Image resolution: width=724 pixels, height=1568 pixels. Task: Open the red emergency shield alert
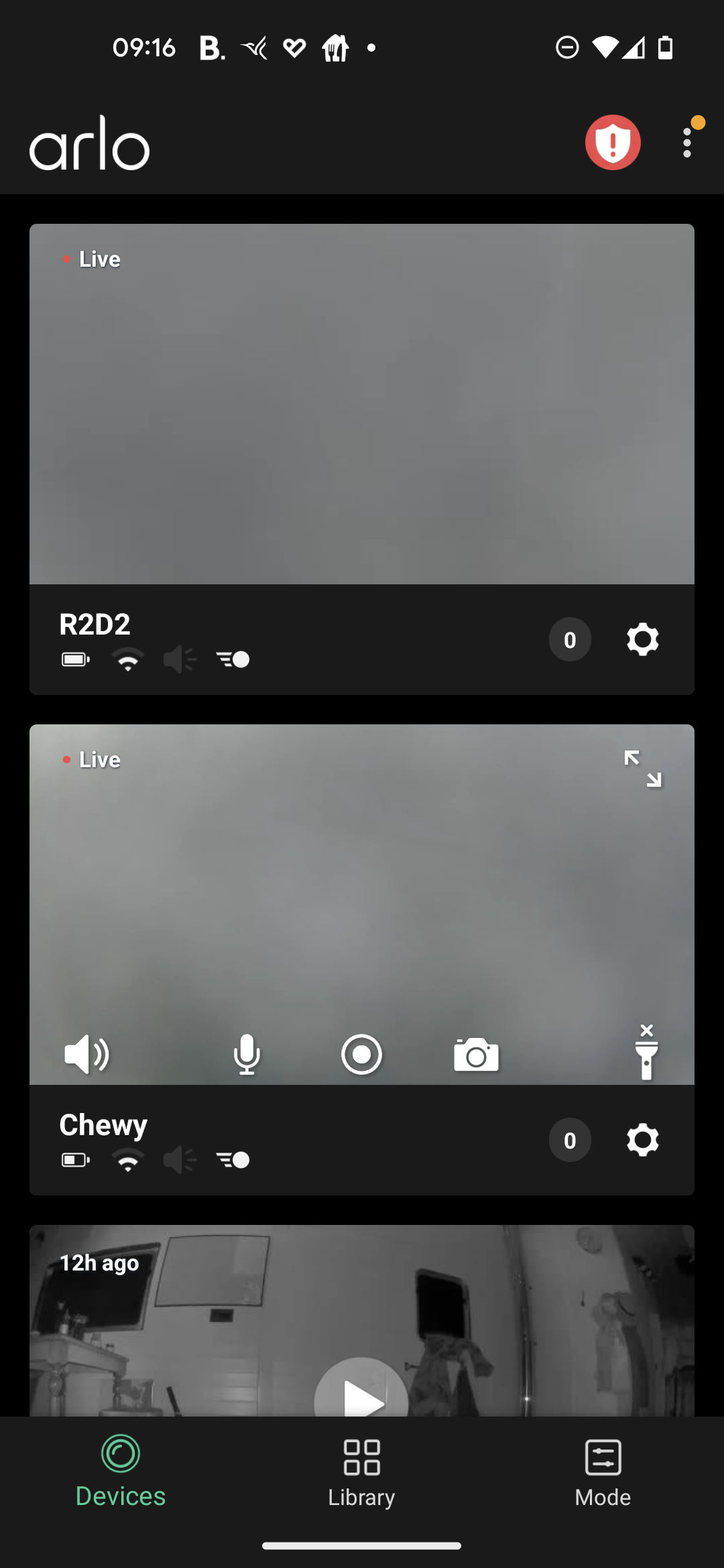[x=613, y=143]
